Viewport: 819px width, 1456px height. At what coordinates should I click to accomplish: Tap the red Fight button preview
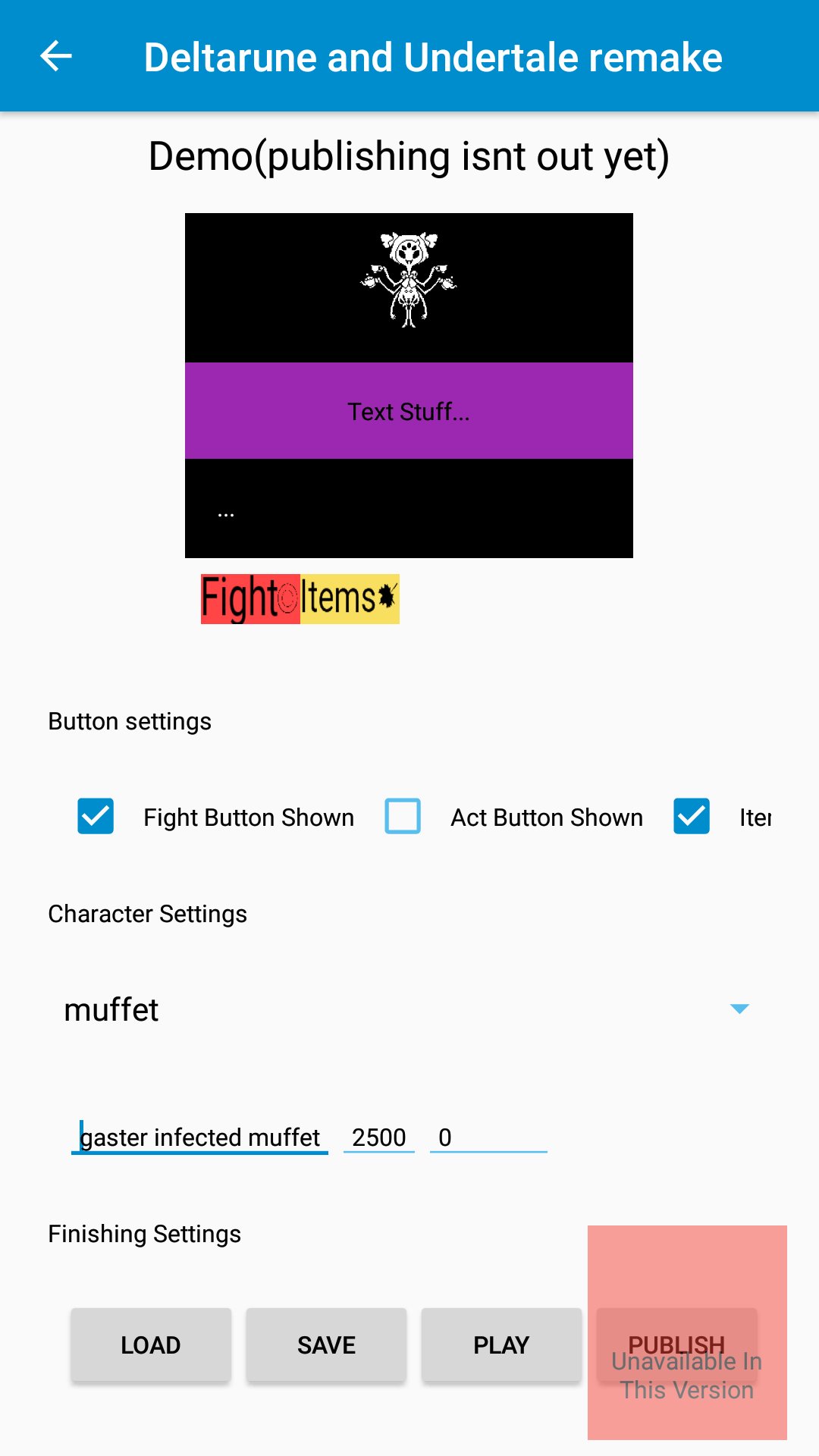tap(250, 599)
